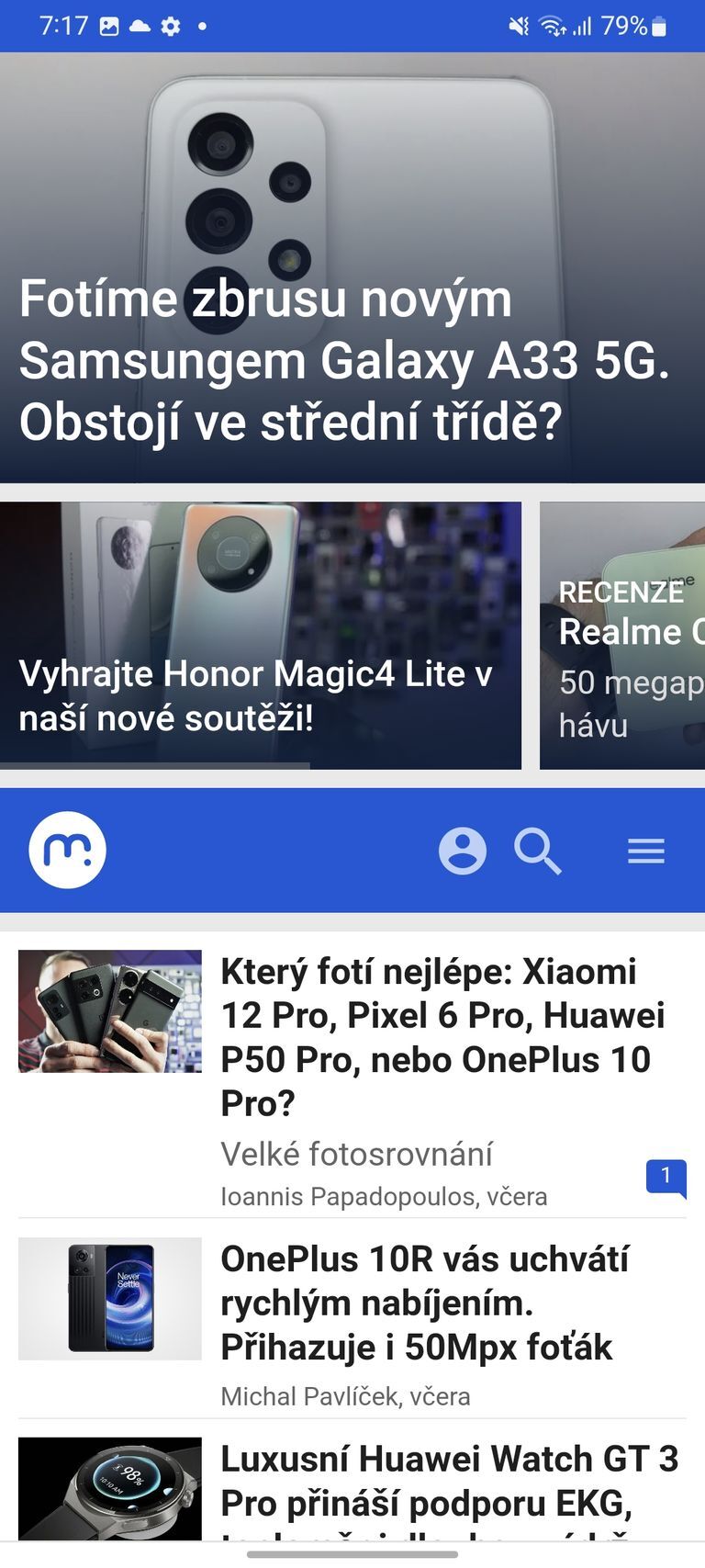Image resolution: width=705 pixels, height=1568 pixels.
Task: Open the user account icon
Action: [463, 851]
